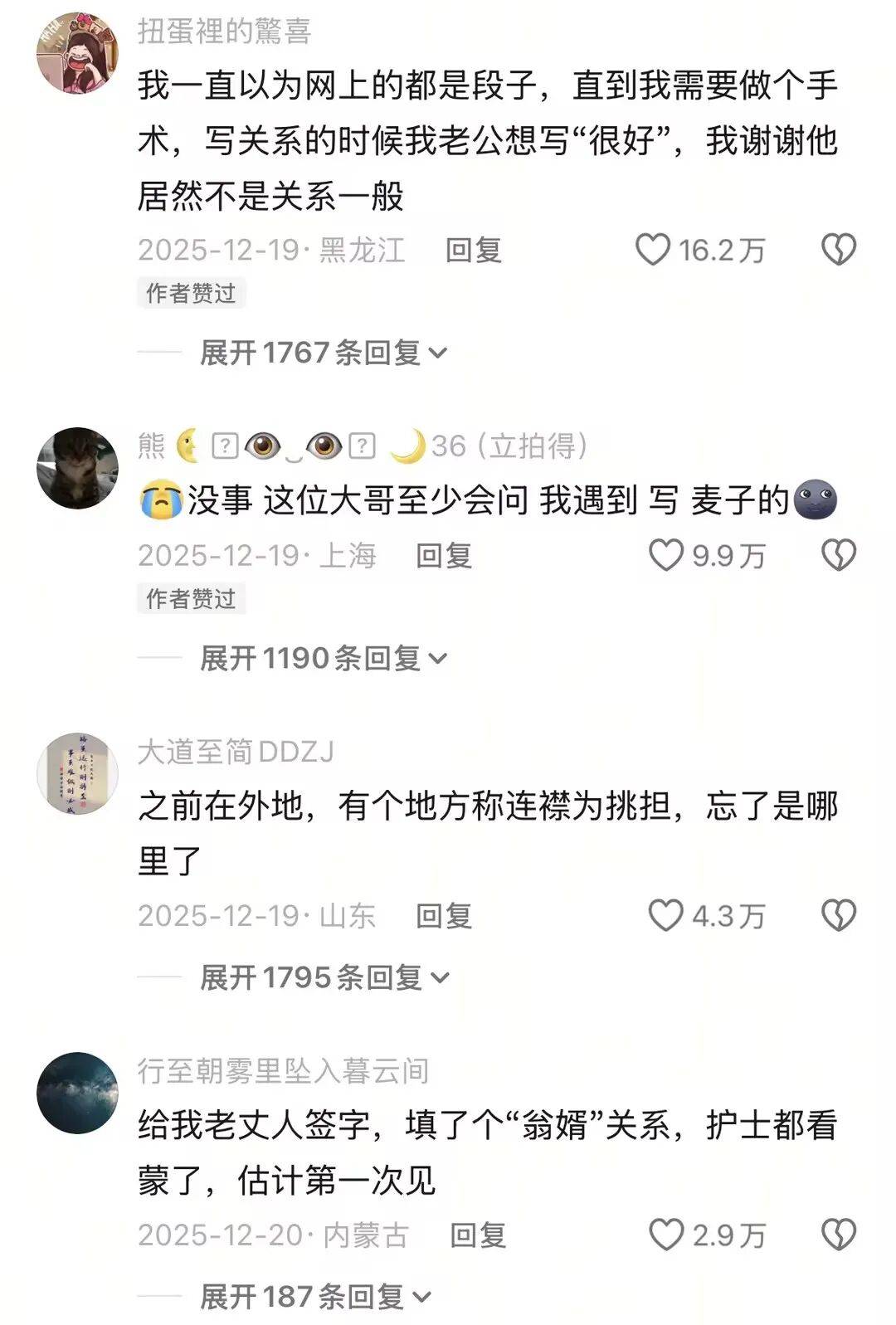Reply to the 内蒙古 comment
Image resolution: width=896 pixels, height=1325 pixels.
pyautogui.click(x=478, y=1235)
